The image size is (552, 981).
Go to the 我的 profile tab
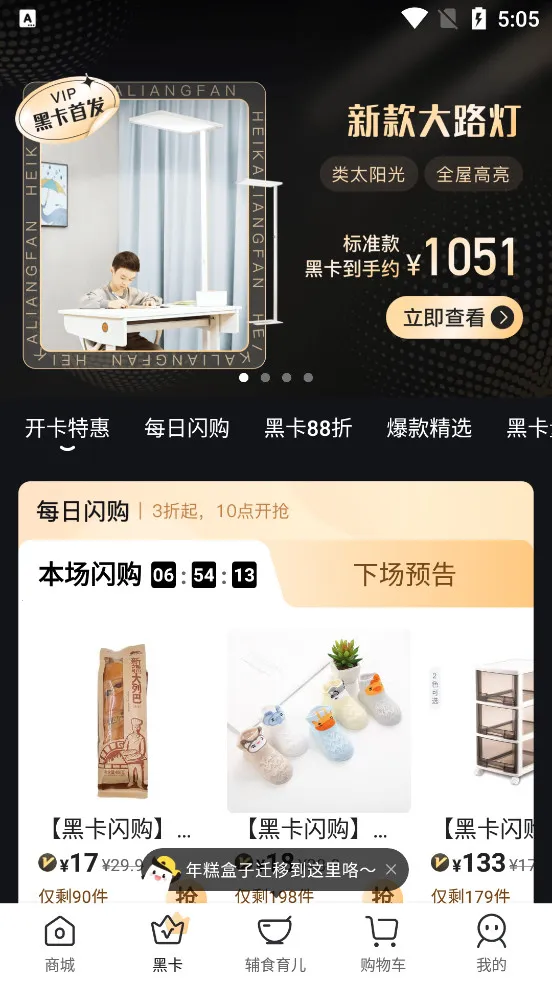click(491, 942)
